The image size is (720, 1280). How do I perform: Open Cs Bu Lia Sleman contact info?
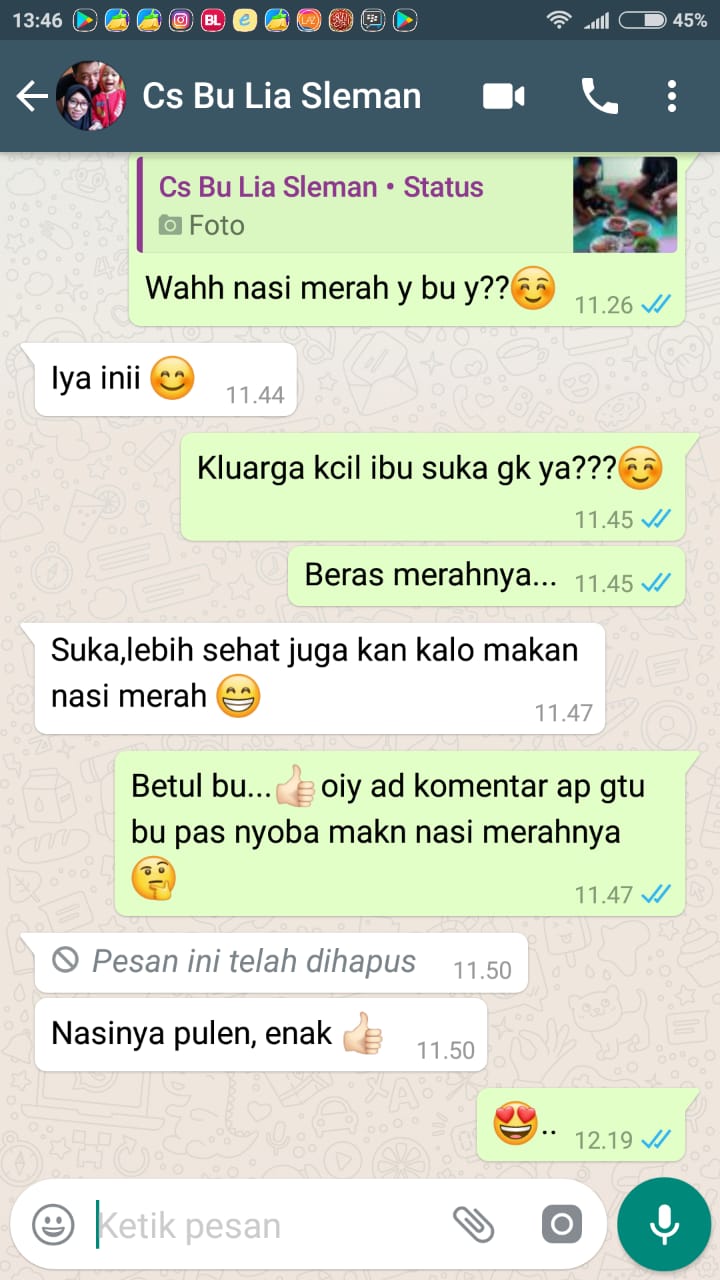(282, 96)
